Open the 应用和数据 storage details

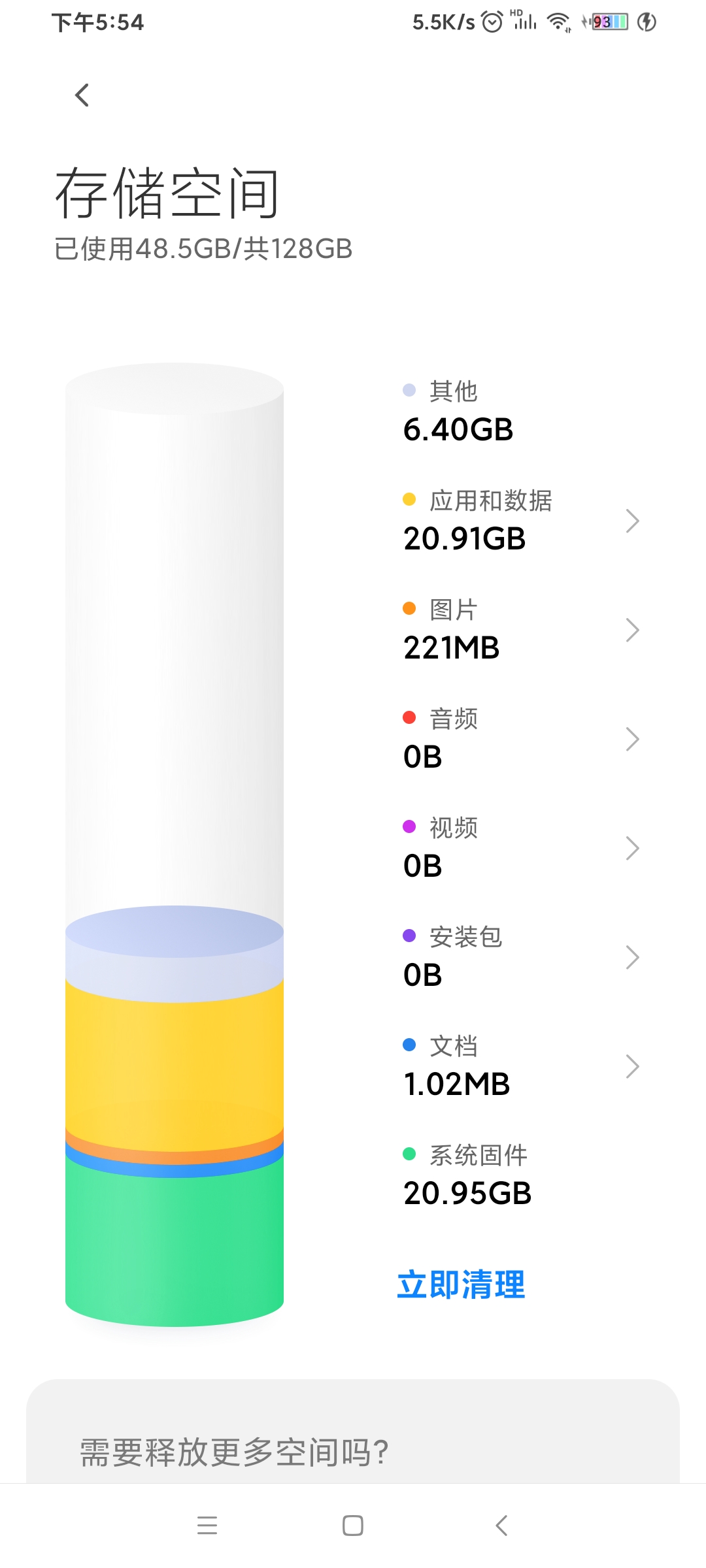point(522,521)
